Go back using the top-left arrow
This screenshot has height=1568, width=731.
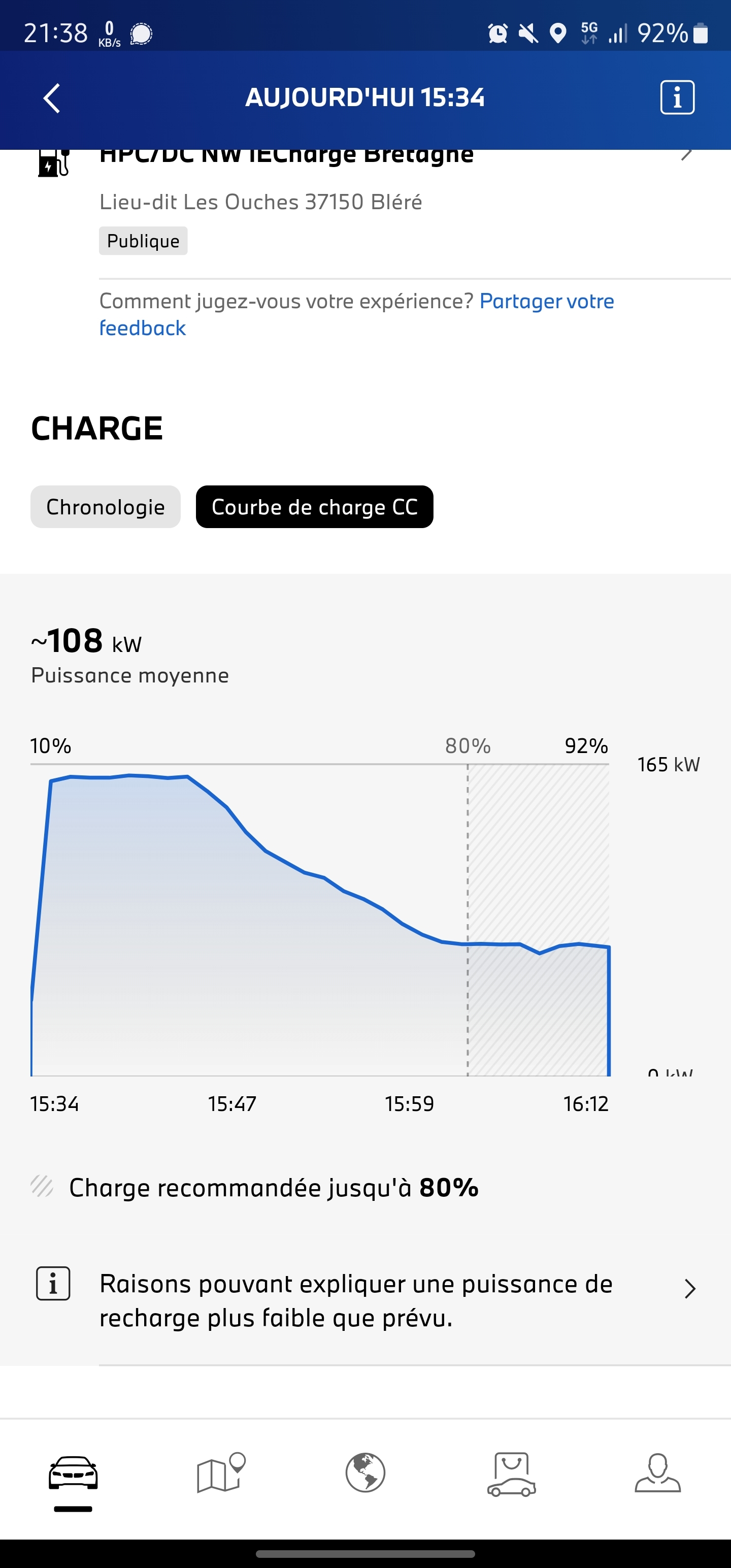(52, 98)
